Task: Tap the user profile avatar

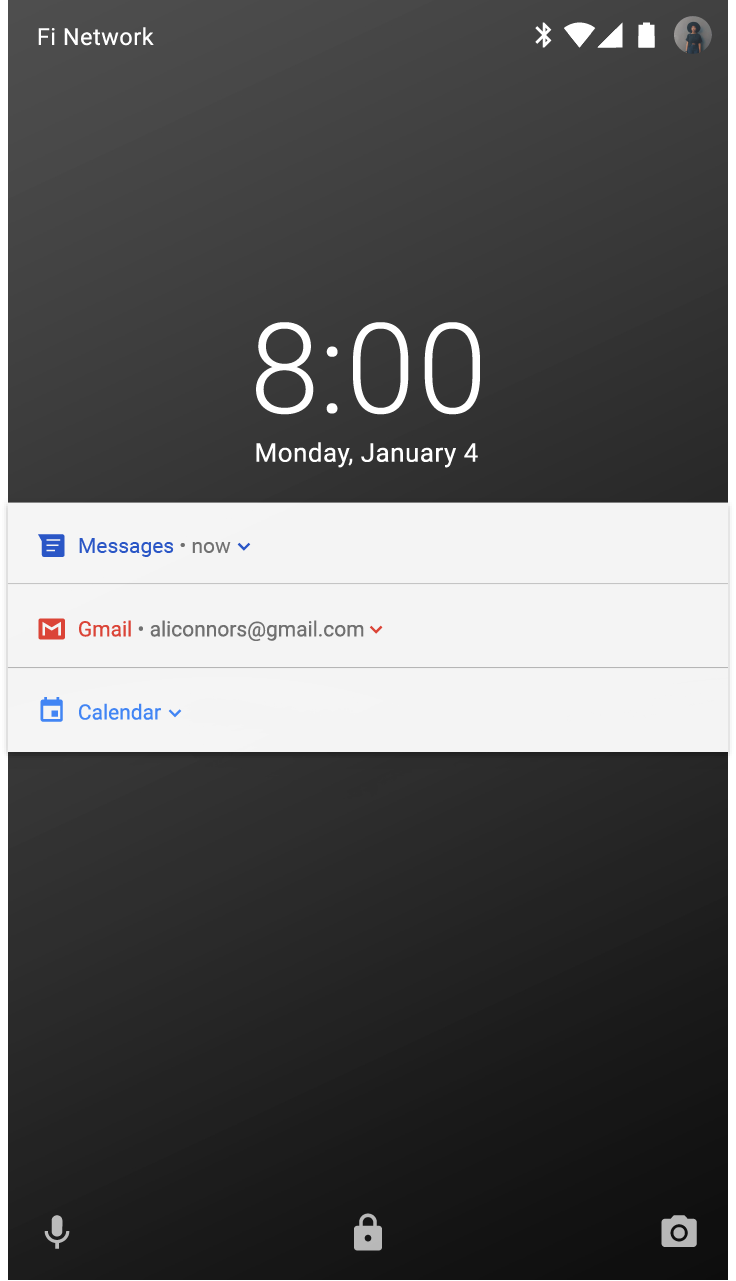Action: coord(692,36)
